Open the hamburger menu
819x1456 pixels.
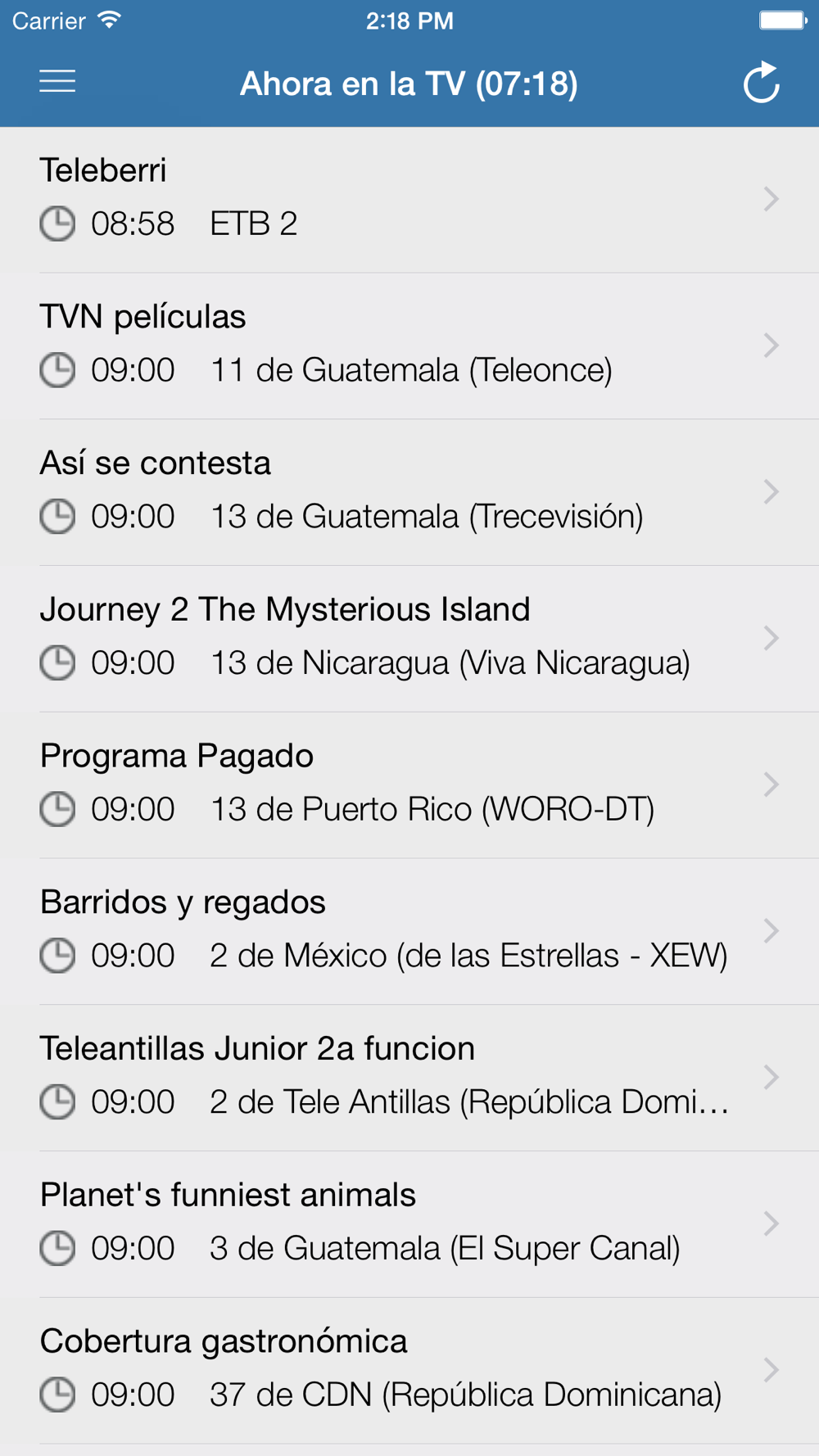(57, 82)
